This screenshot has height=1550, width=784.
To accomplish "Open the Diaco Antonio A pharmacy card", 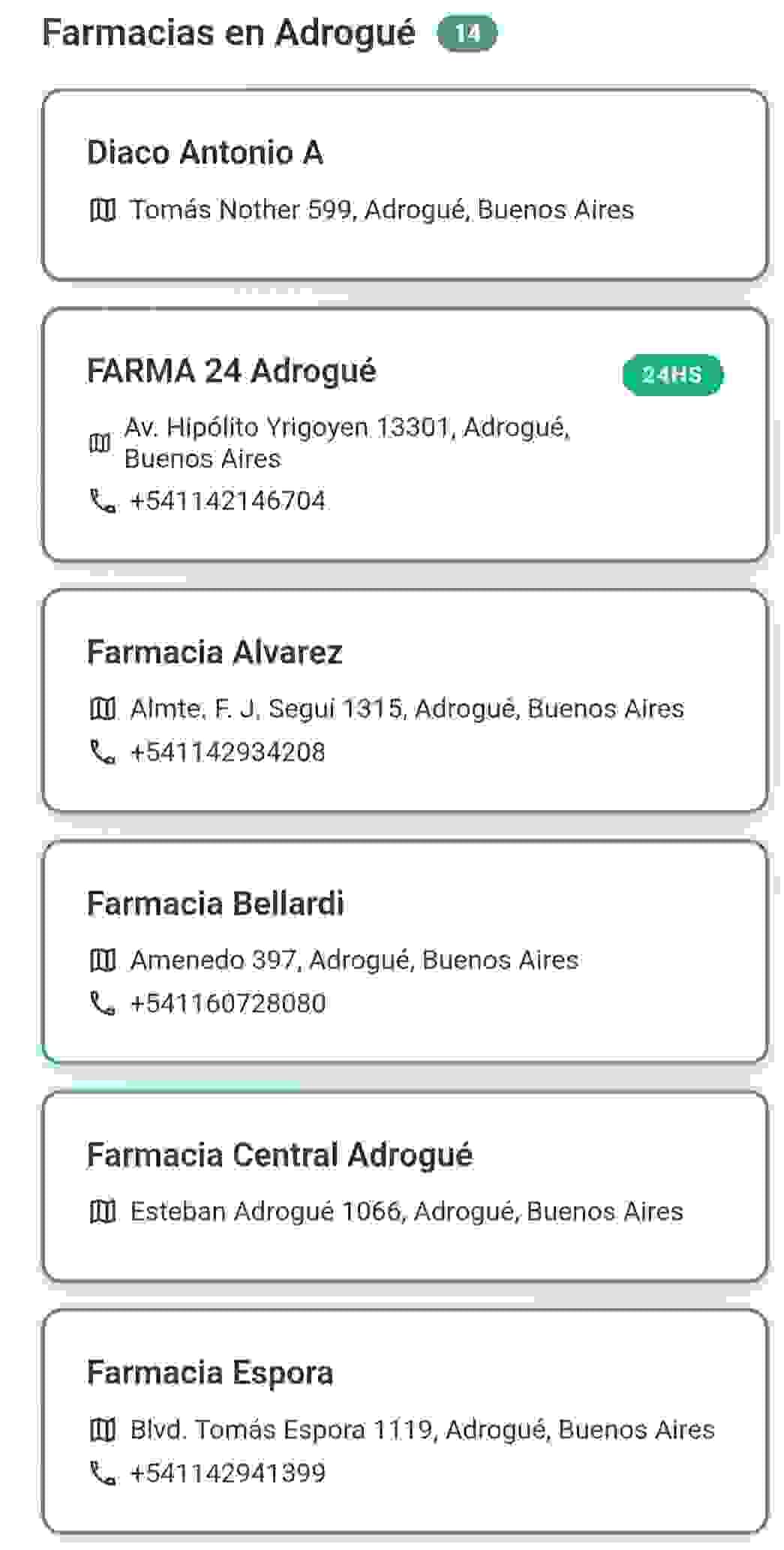I will click(405, 185).
